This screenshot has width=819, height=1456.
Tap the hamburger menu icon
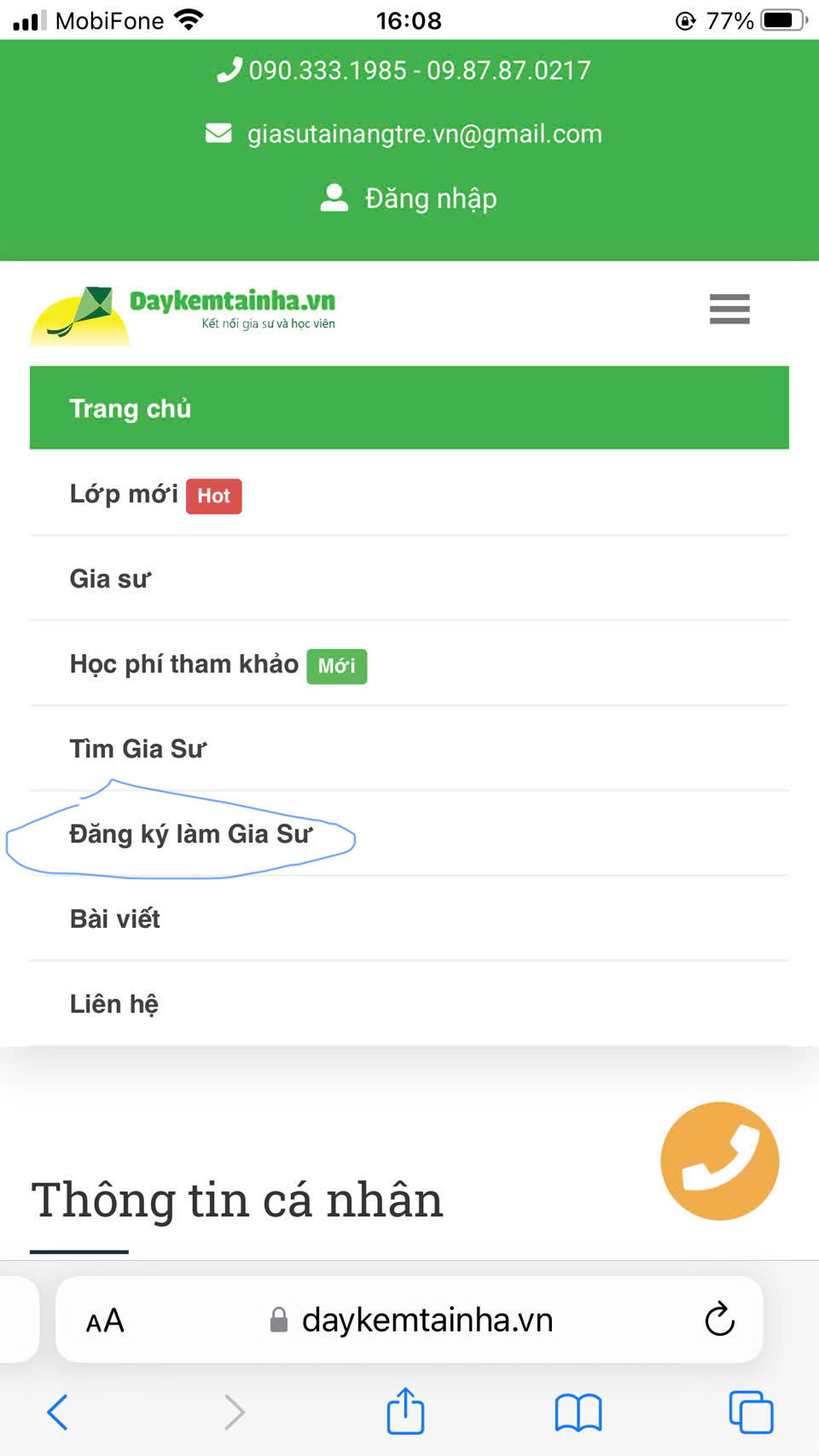pyautogui.click(x=729, y=309)
